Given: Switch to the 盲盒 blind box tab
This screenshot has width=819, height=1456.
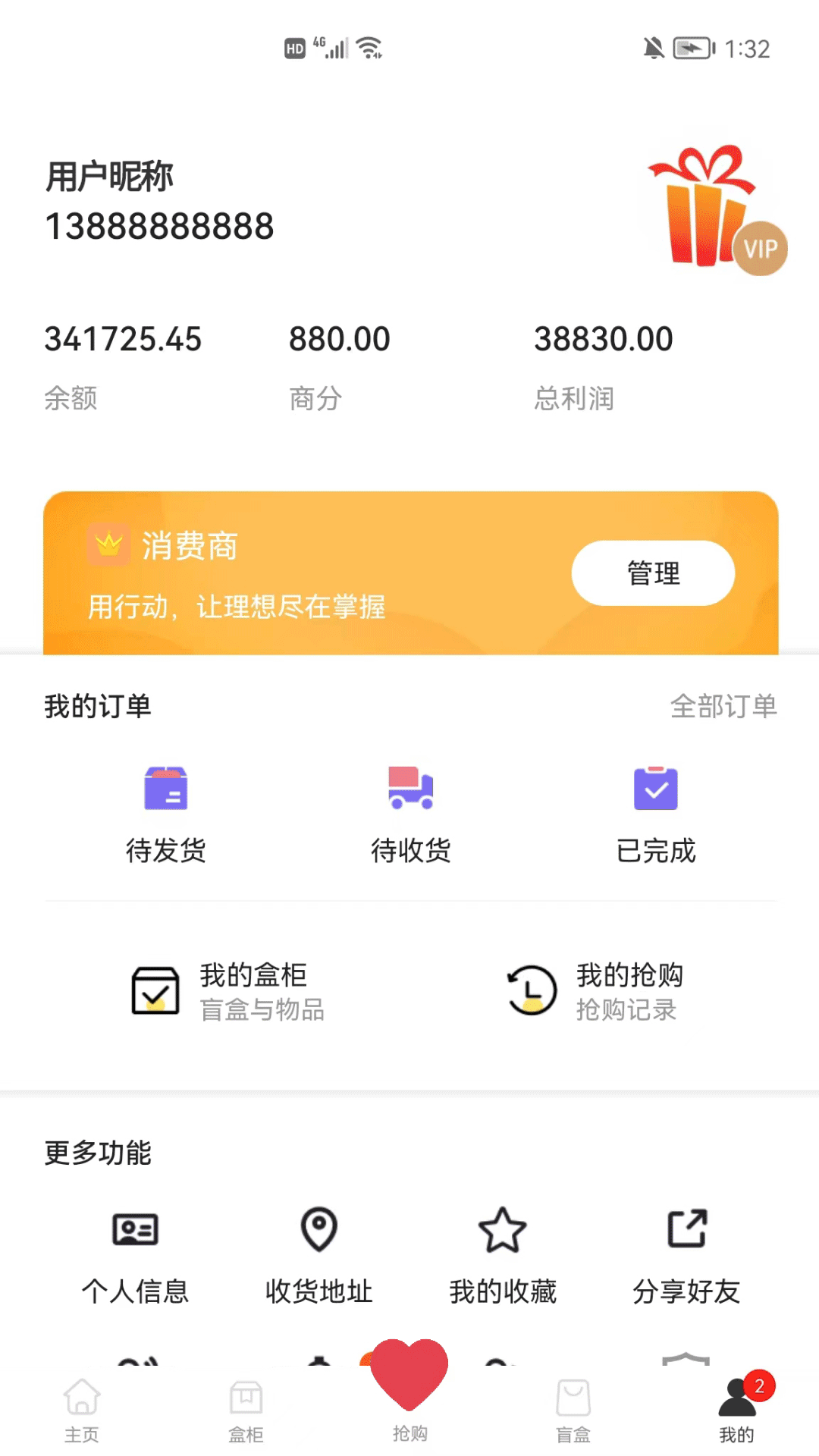Looking at the screenshot, I should [573, 1410].
